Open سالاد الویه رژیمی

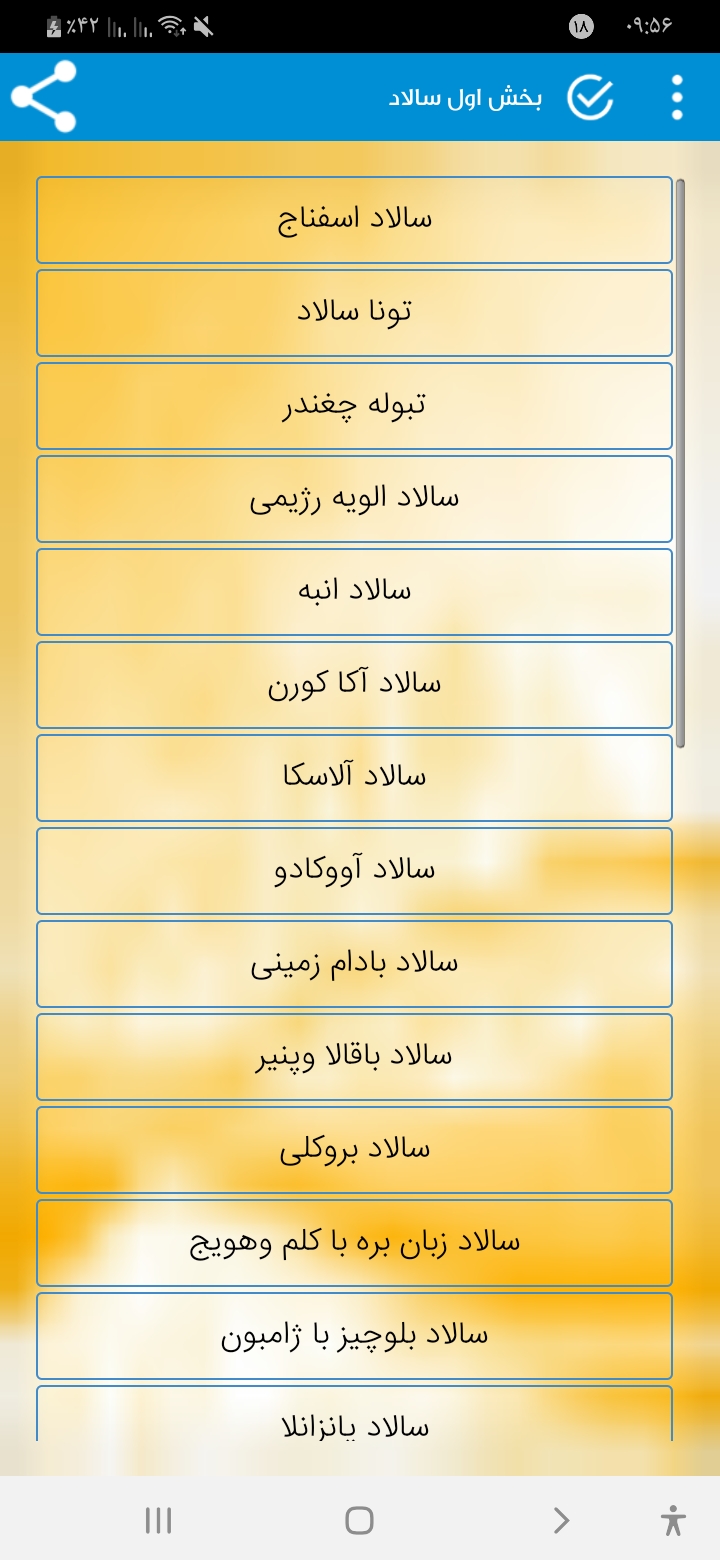coord(354,498)
